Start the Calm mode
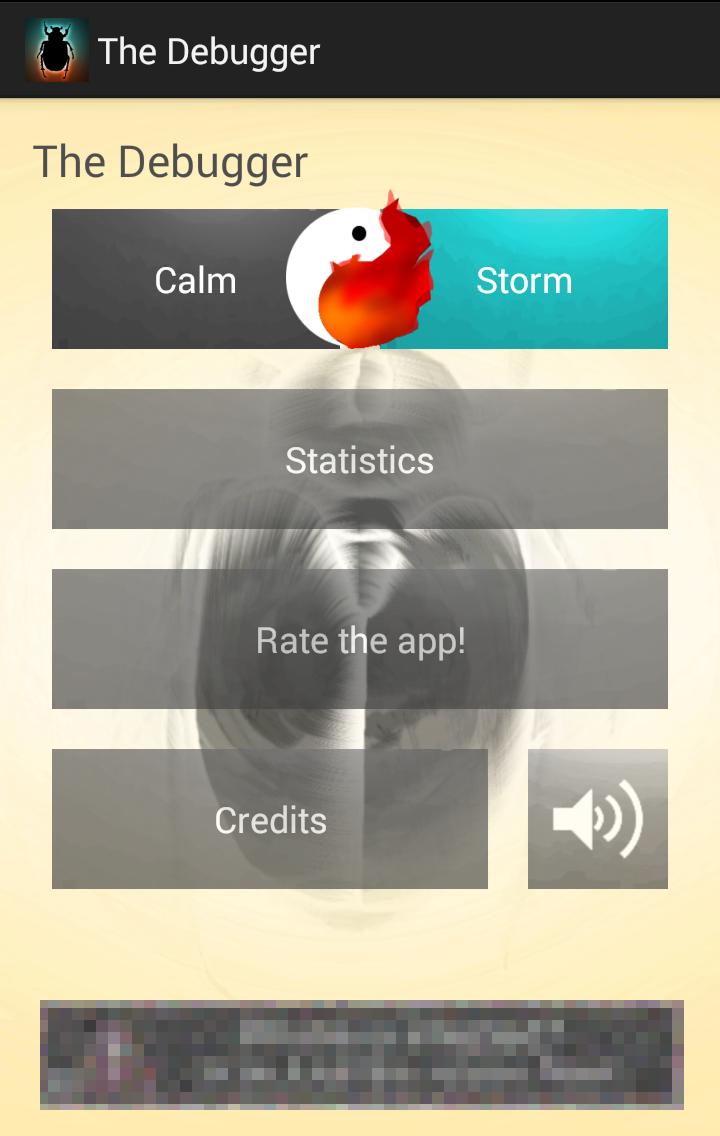 tap(180, 280)
